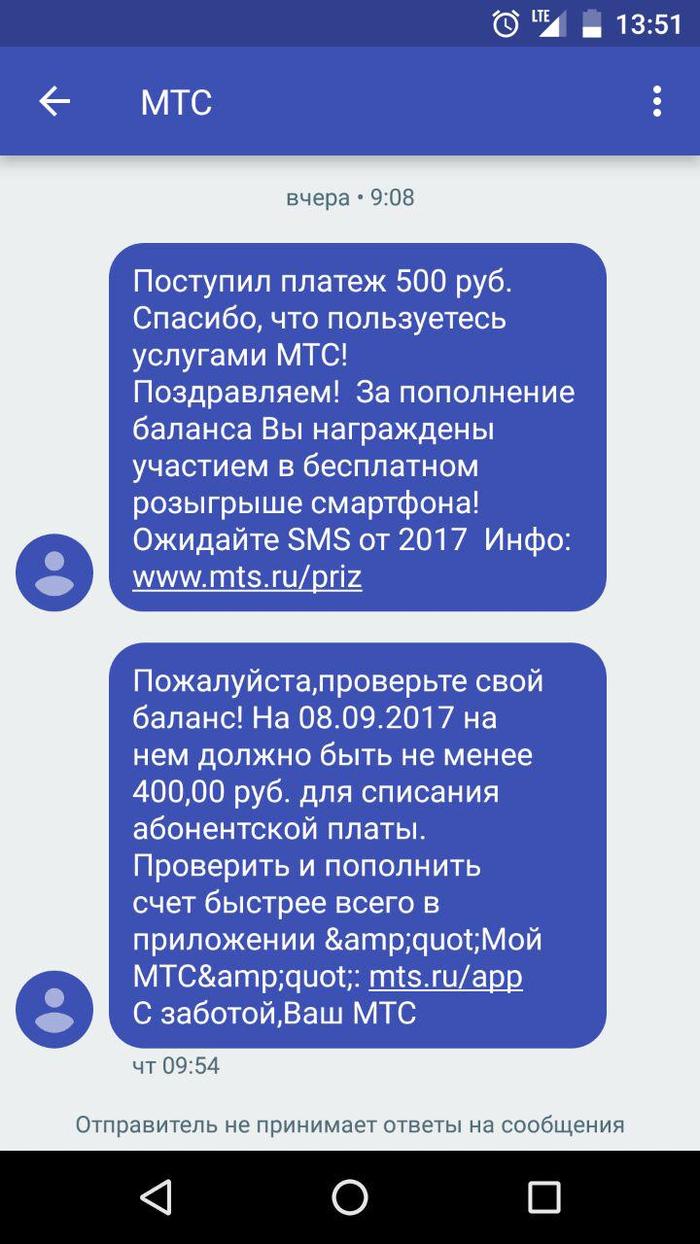The width and height of the screenshot is (700, 1244).
Task: Open recent apps from the navigation bar
Action: (x=544, y=1196)
